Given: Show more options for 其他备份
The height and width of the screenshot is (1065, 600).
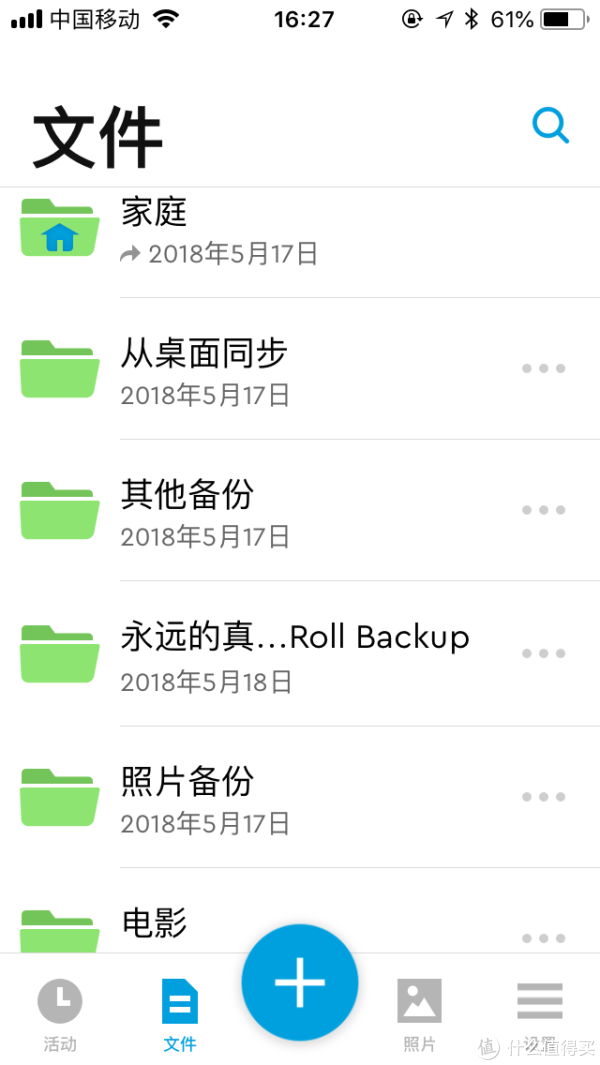Looking at the screenshot, I should pyautogui.click(x=544, y=510).
